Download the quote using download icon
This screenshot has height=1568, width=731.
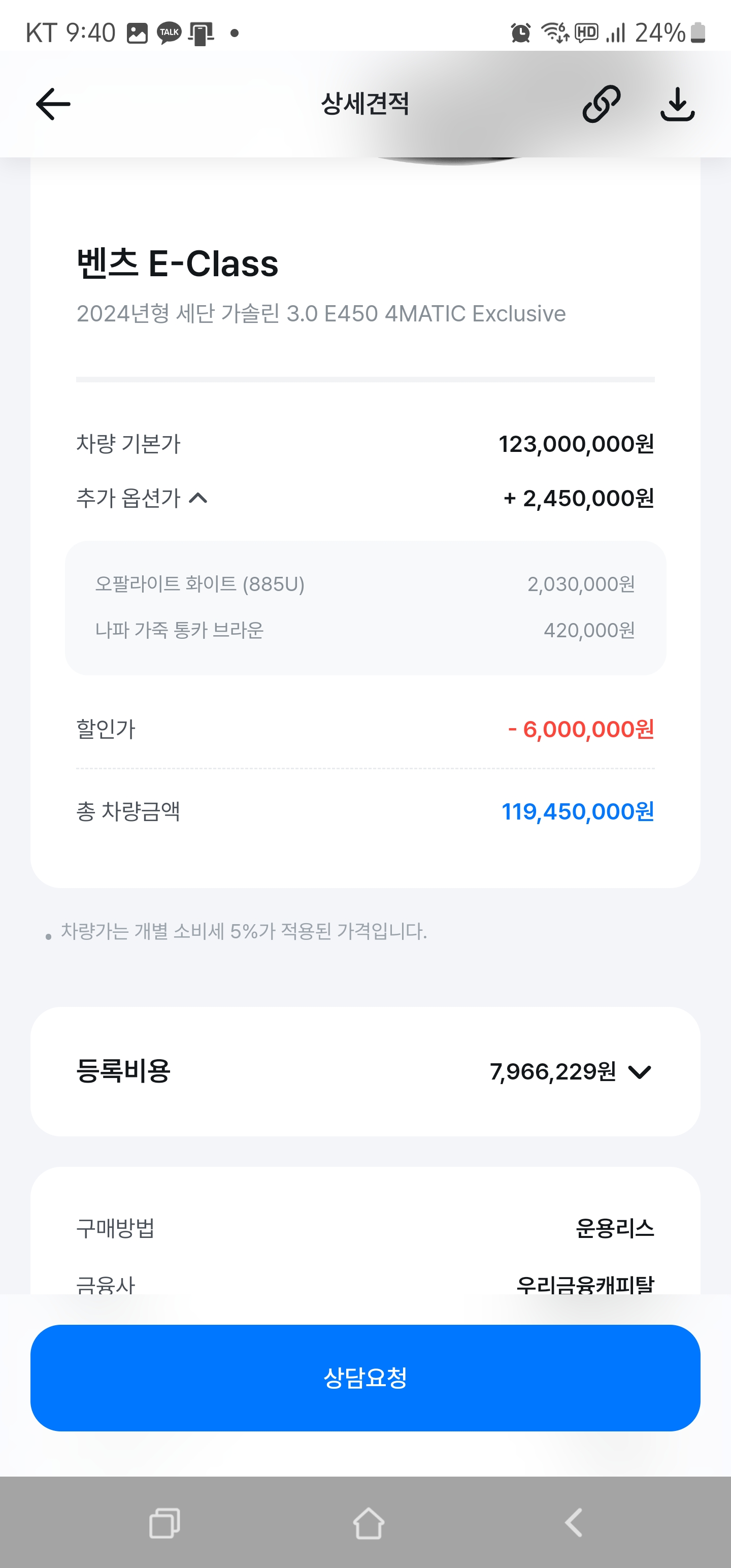(677, 104)
